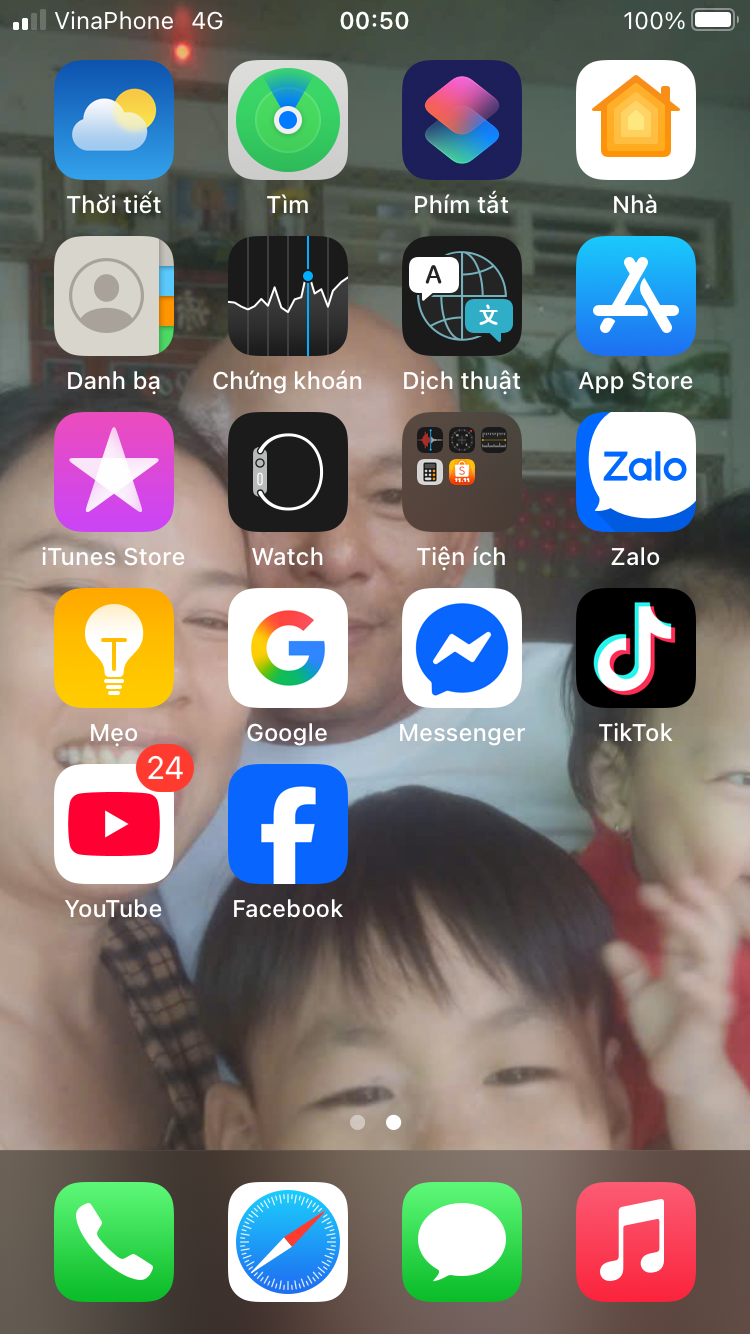
Task: Launch the Chứng khoán stocks app
Action: click(288, 296)
